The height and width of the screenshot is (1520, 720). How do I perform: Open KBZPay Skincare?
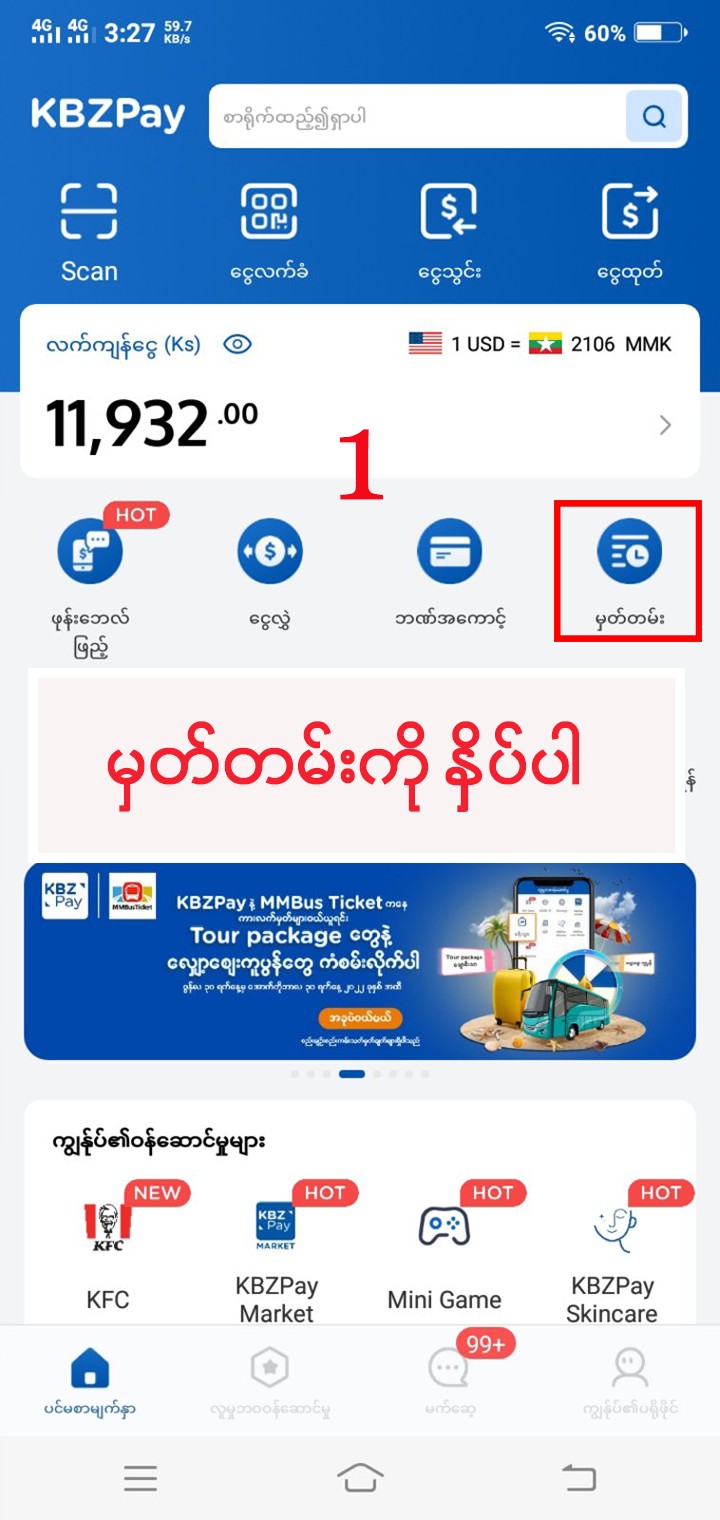pyautogui.click(x=612, y=1250)
